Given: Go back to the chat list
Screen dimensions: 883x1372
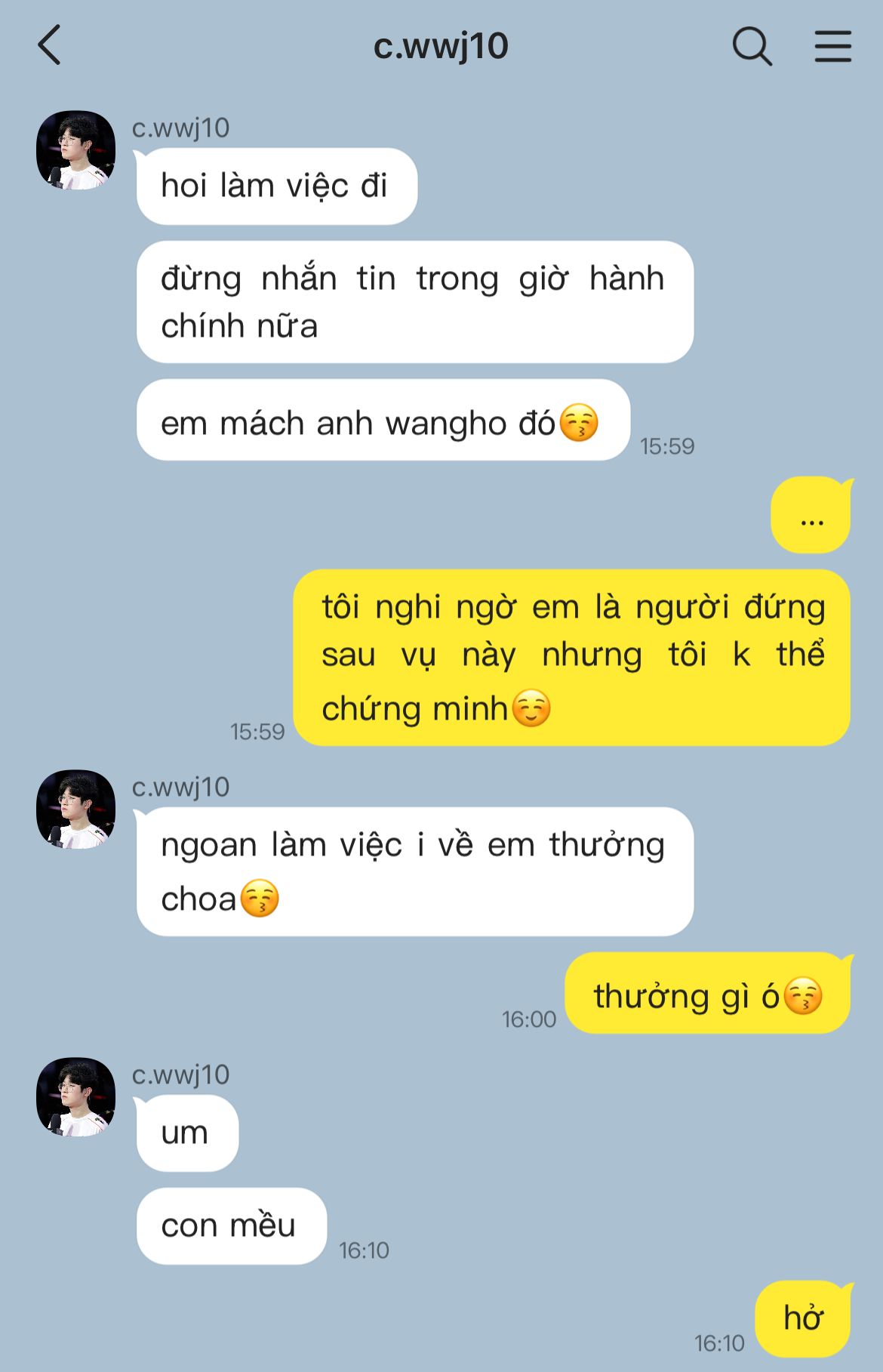Looking at the screenshot, I should coord(50,46).
